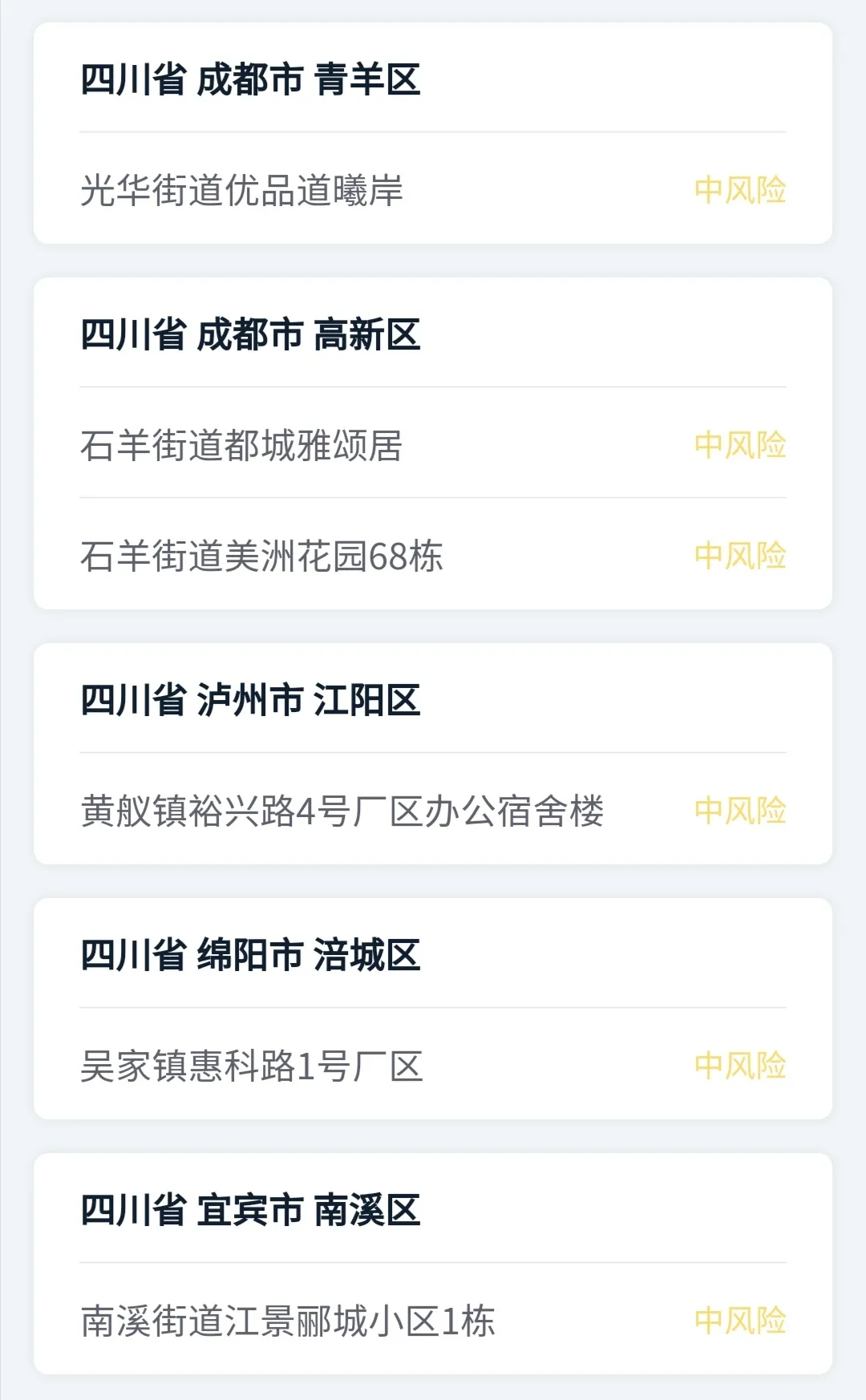This screenshot has width=866, height=1400.
Task: Open the 四川省 泸州市 江阳区 section header
Action: [x=251, y=699]
